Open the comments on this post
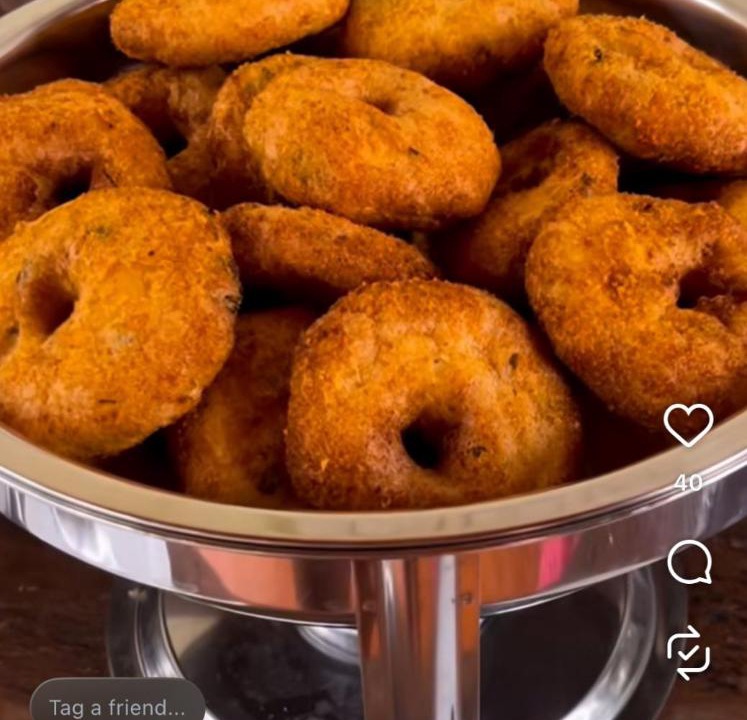Viewport: 747px width, 720px height. coord(689,562)
